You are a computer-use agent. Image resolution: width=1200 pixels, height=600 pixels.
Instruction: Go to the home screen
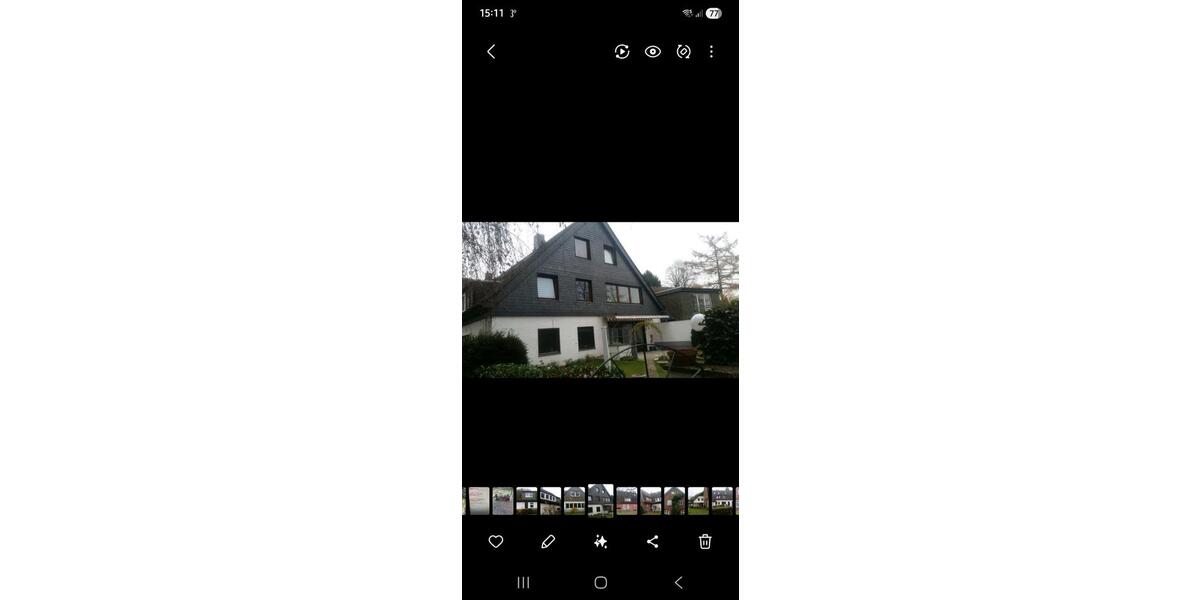click(x=600, y=583)
